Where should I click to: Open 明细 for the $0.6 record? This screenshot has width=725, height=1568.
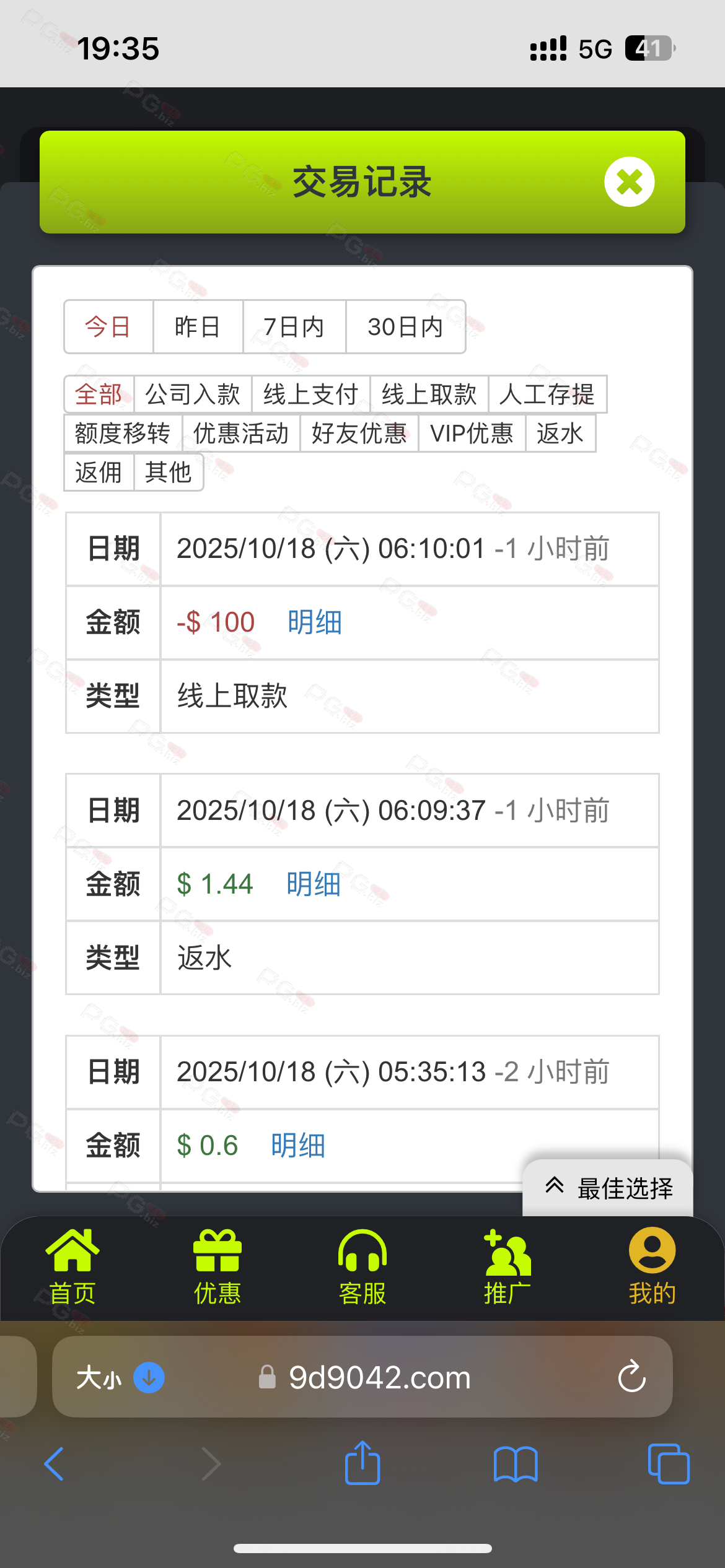tap(297, 1146)
